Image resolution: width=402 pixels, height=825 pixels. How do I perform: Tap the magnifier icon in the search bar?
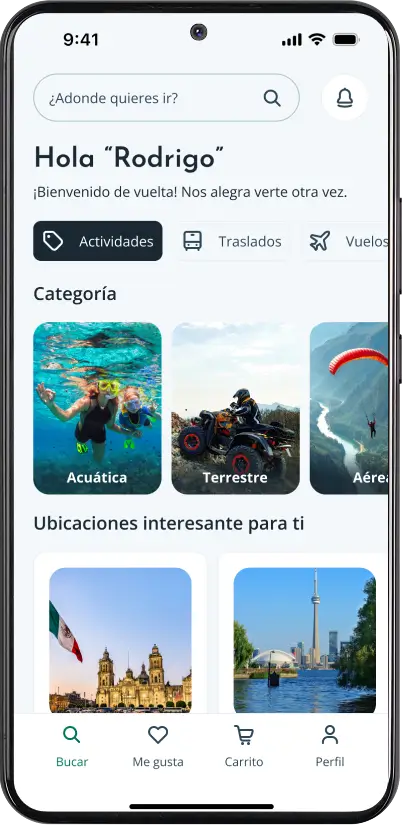(272, 98)
